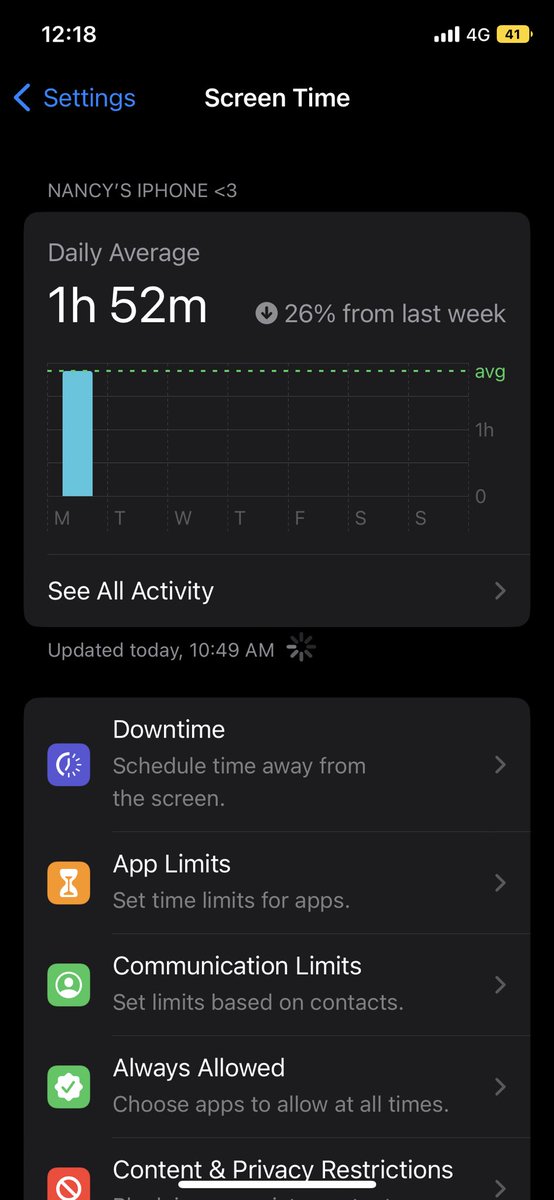The width and height of the screenshot is (554, 1200).
Task: Open Downtime settings
Action: click(277, 765)
